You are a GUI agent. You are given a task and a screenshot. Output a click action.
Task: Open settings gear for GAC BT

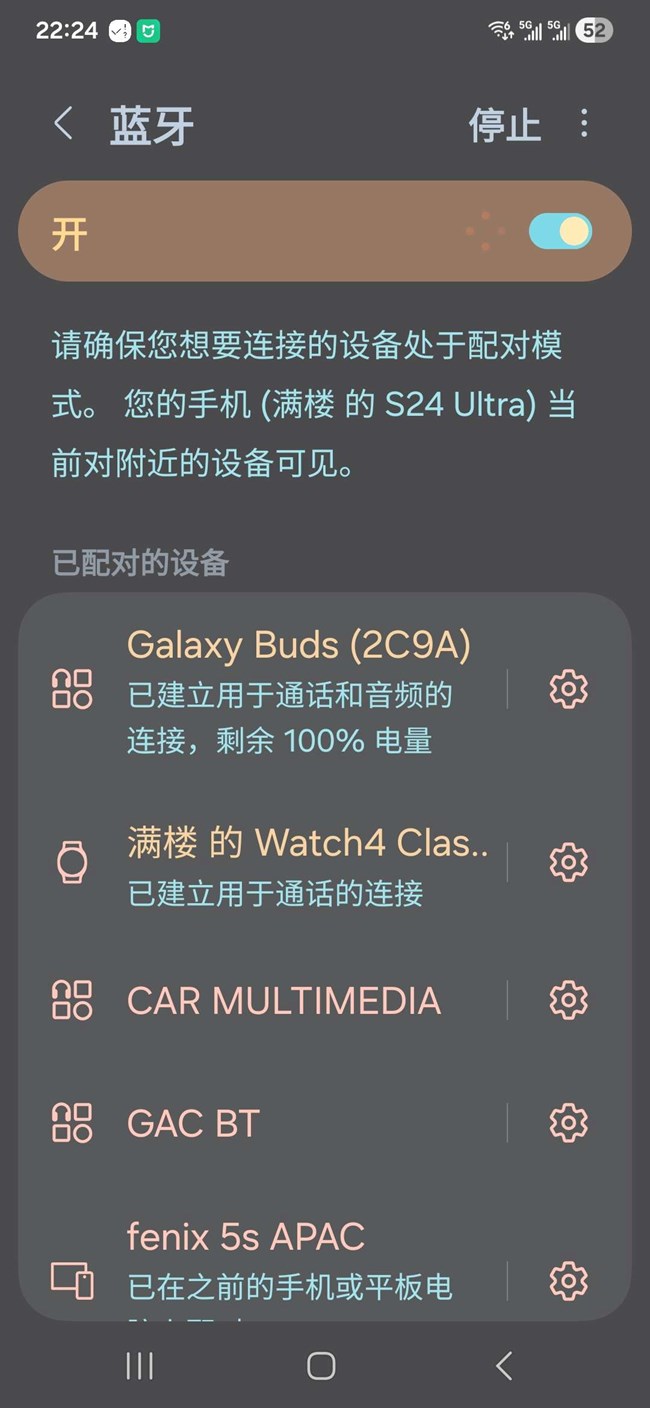coord(568,1124)
